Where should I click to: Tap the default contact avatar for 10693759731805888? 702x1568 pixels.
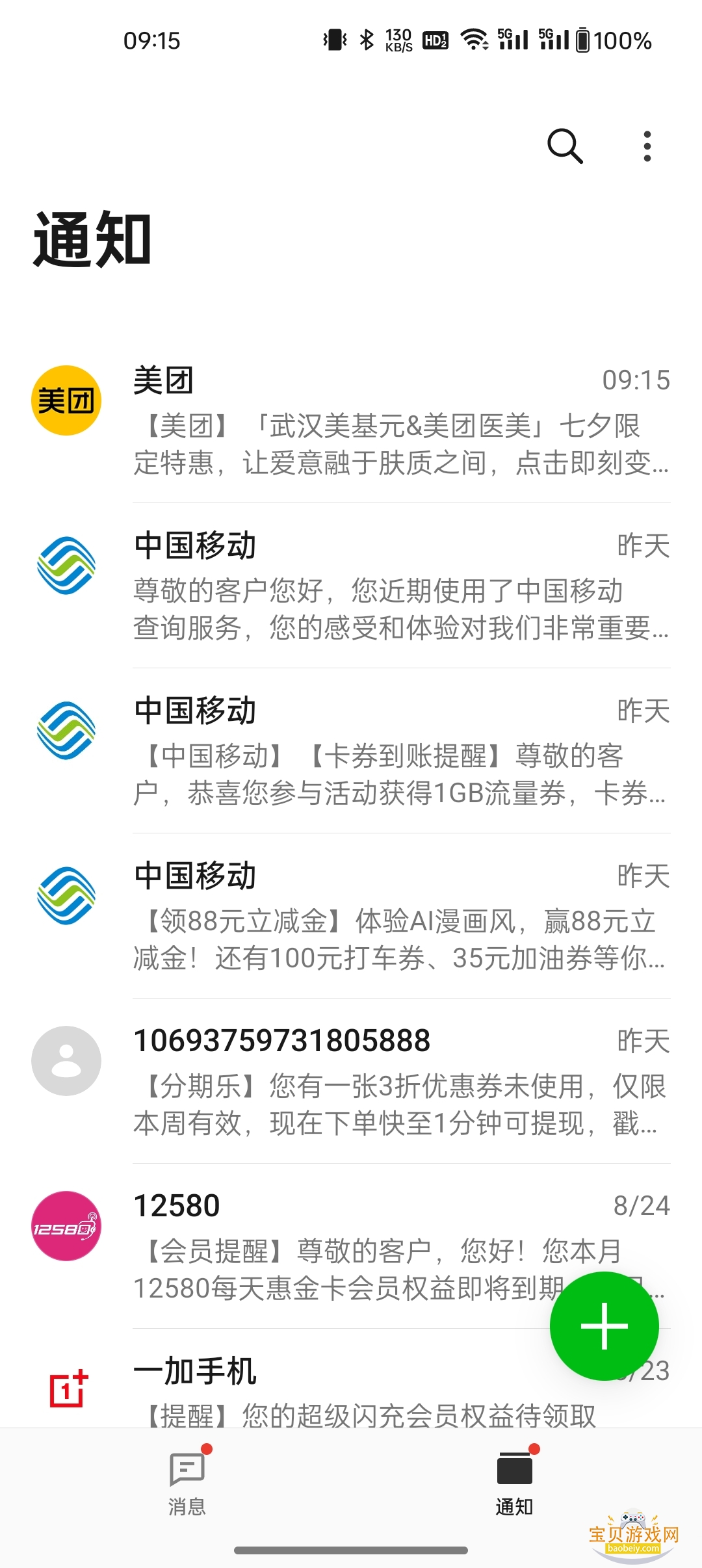66,1059
